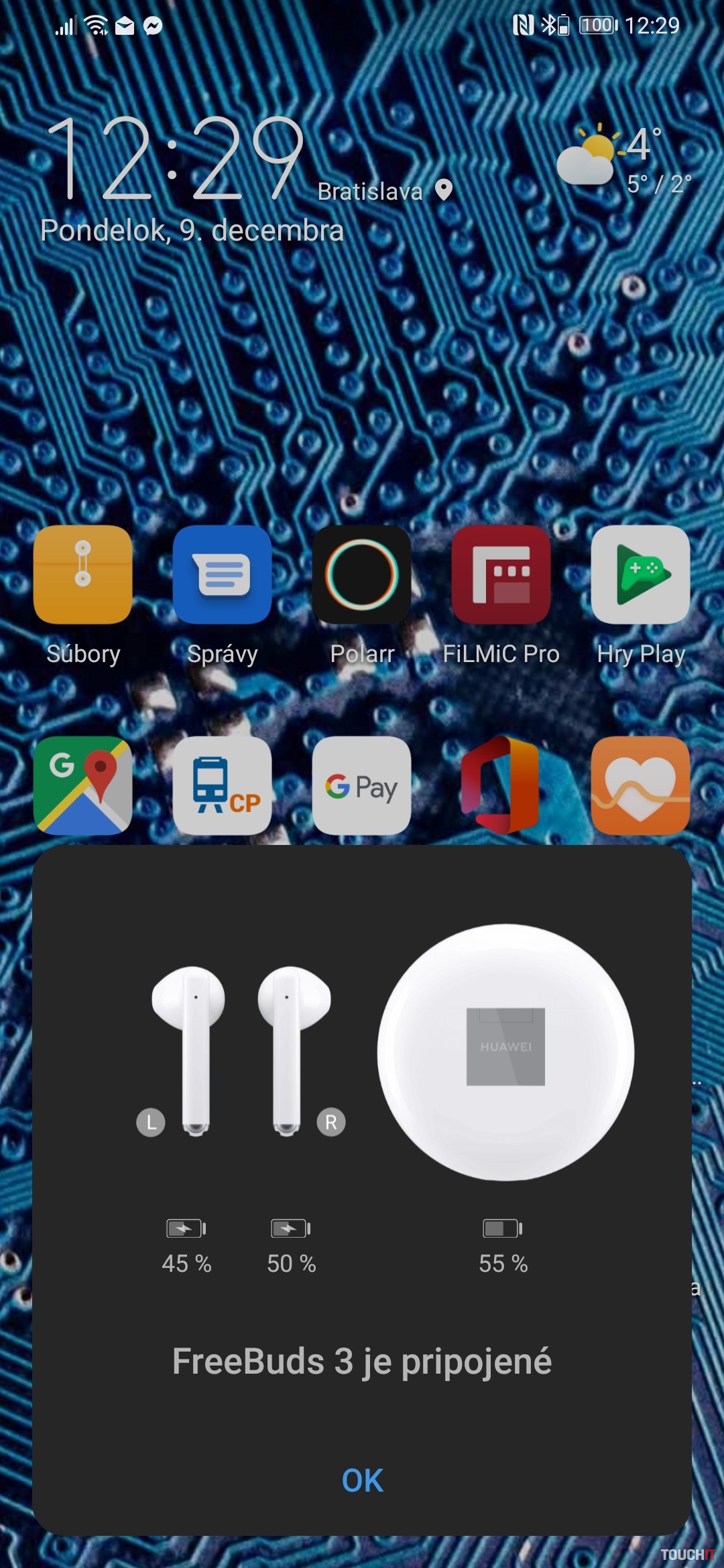Confirm the FreeBuds 3 dialog with OK
Image resolution: width=724 pixels, height=1568 pixels.
362,1480
